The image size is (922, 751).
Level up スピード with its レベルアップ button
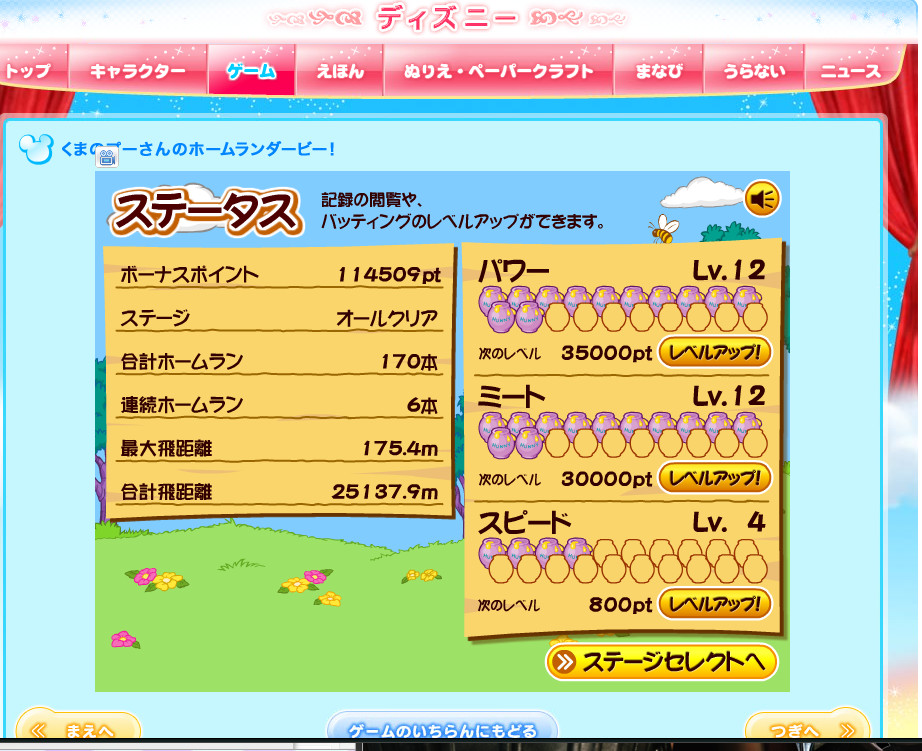pyautogui.click(x=715, y=604)
